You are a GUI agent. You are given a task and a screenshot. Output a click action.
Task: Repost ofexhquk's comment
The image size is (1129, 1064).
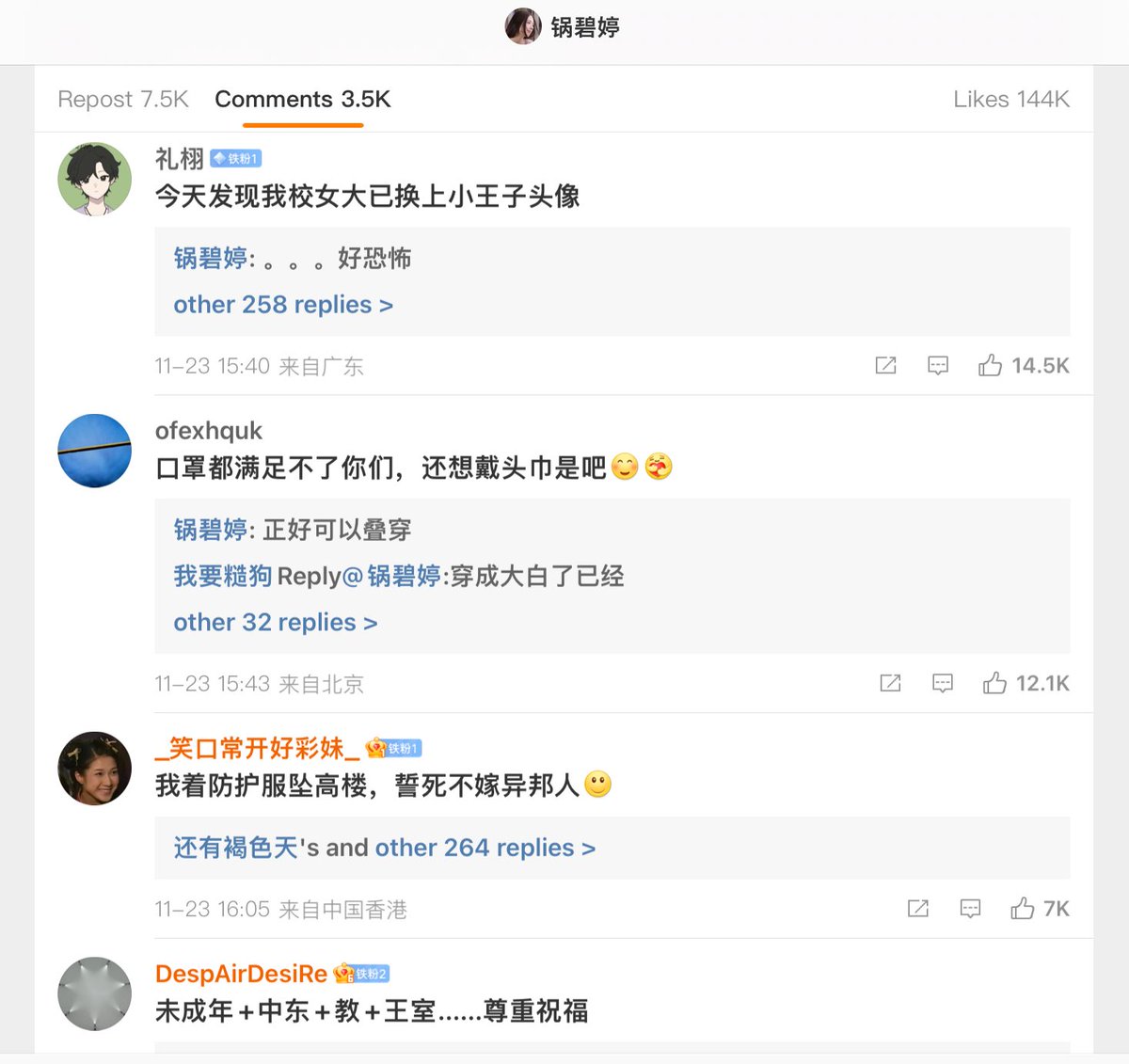point(890,683)
